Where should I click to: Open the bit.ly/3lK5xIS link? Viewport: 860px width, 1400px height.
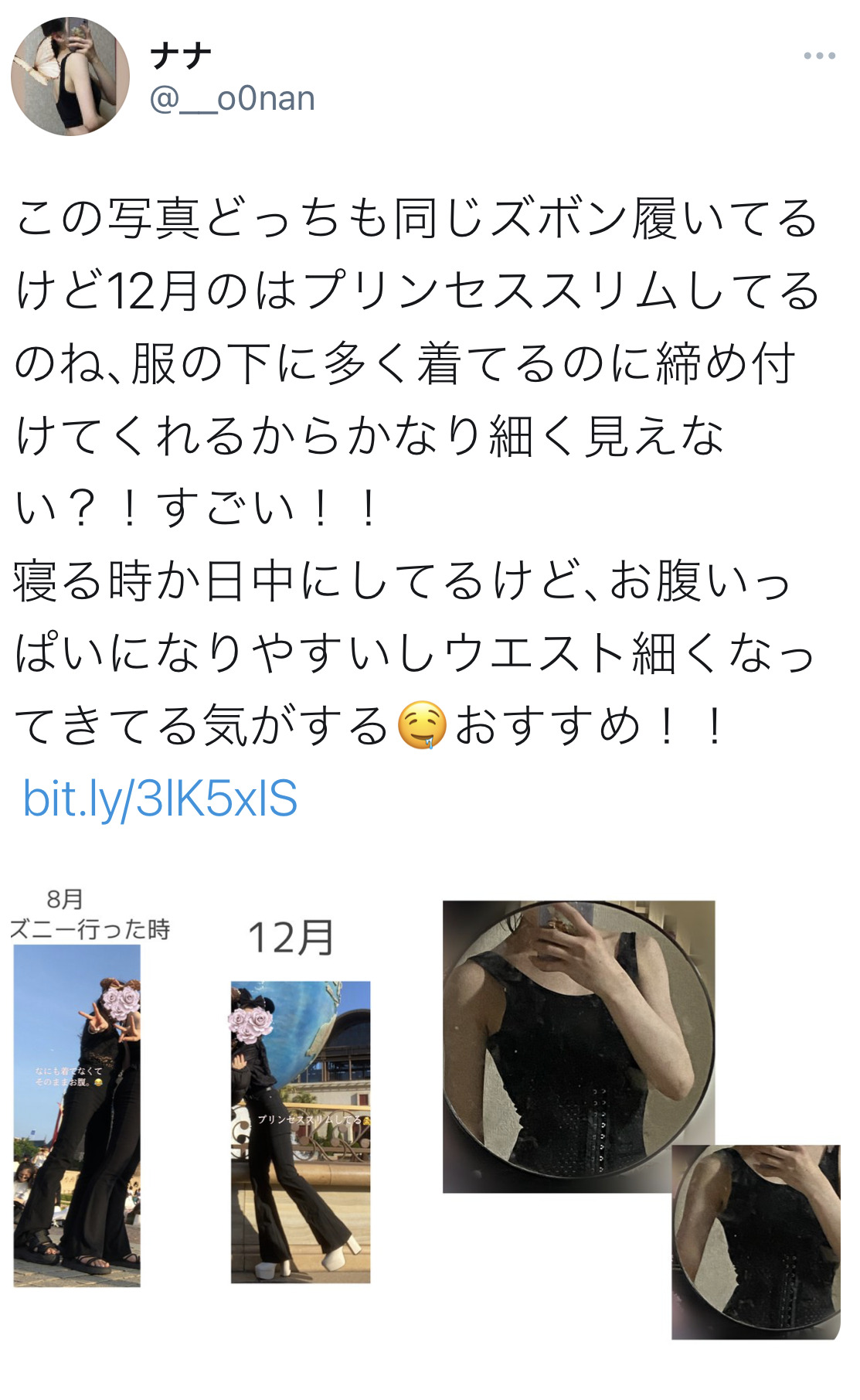(x=160, y=799)
